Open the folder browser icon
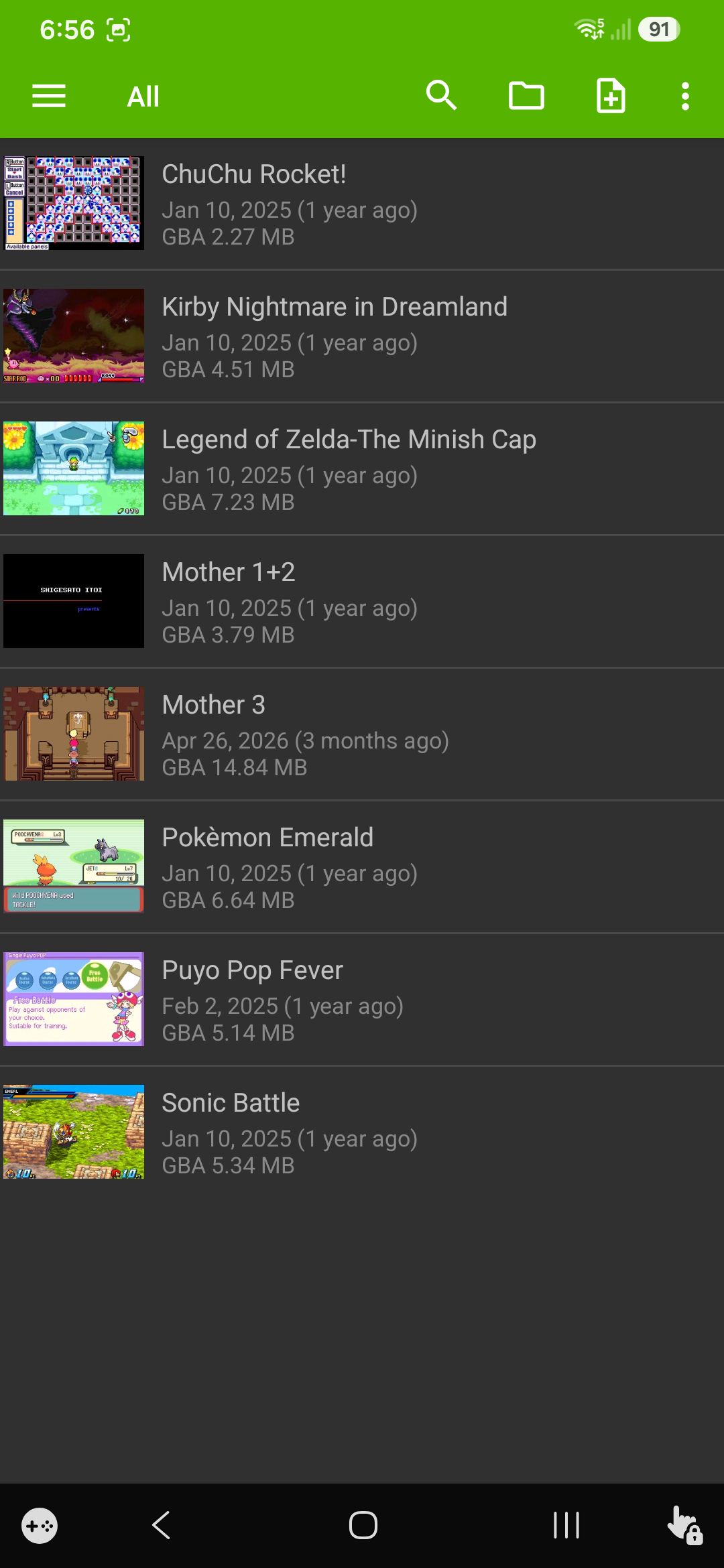724x1568 pixels. (x=526, y=96)
